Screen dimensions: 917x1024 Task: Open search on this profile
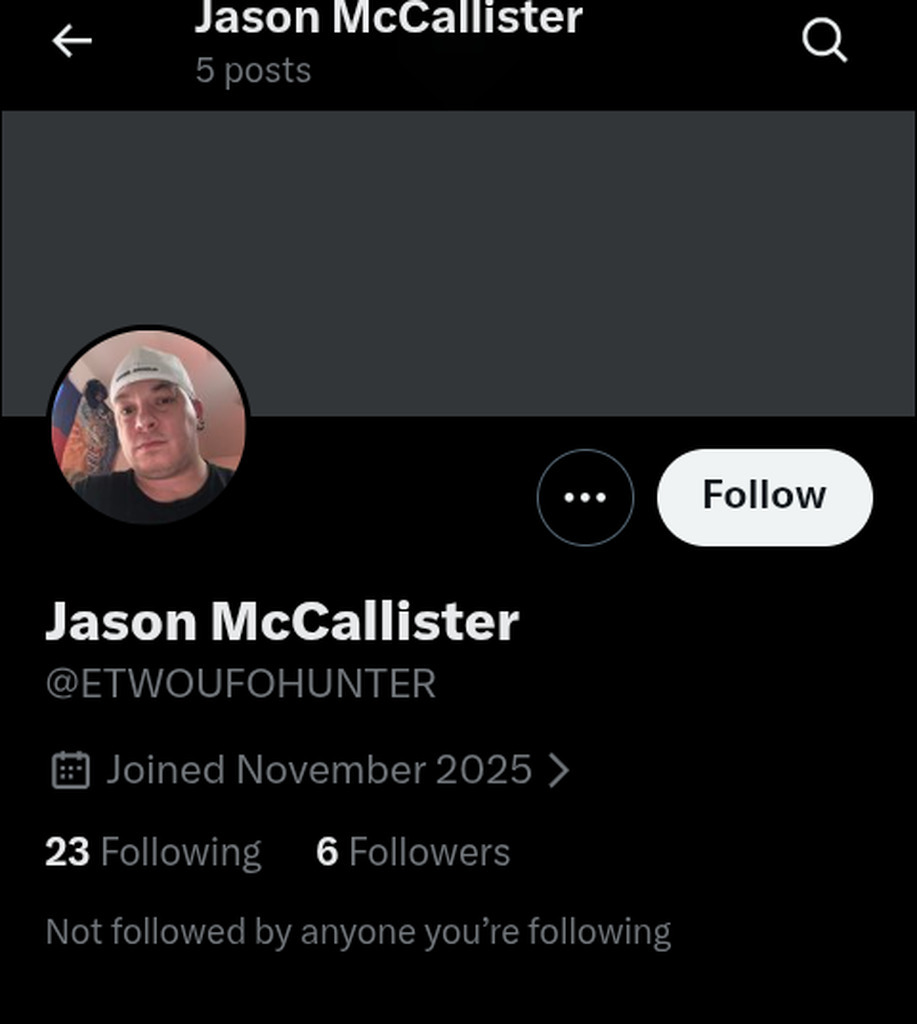pyautogui.click(x=824, y=42)
